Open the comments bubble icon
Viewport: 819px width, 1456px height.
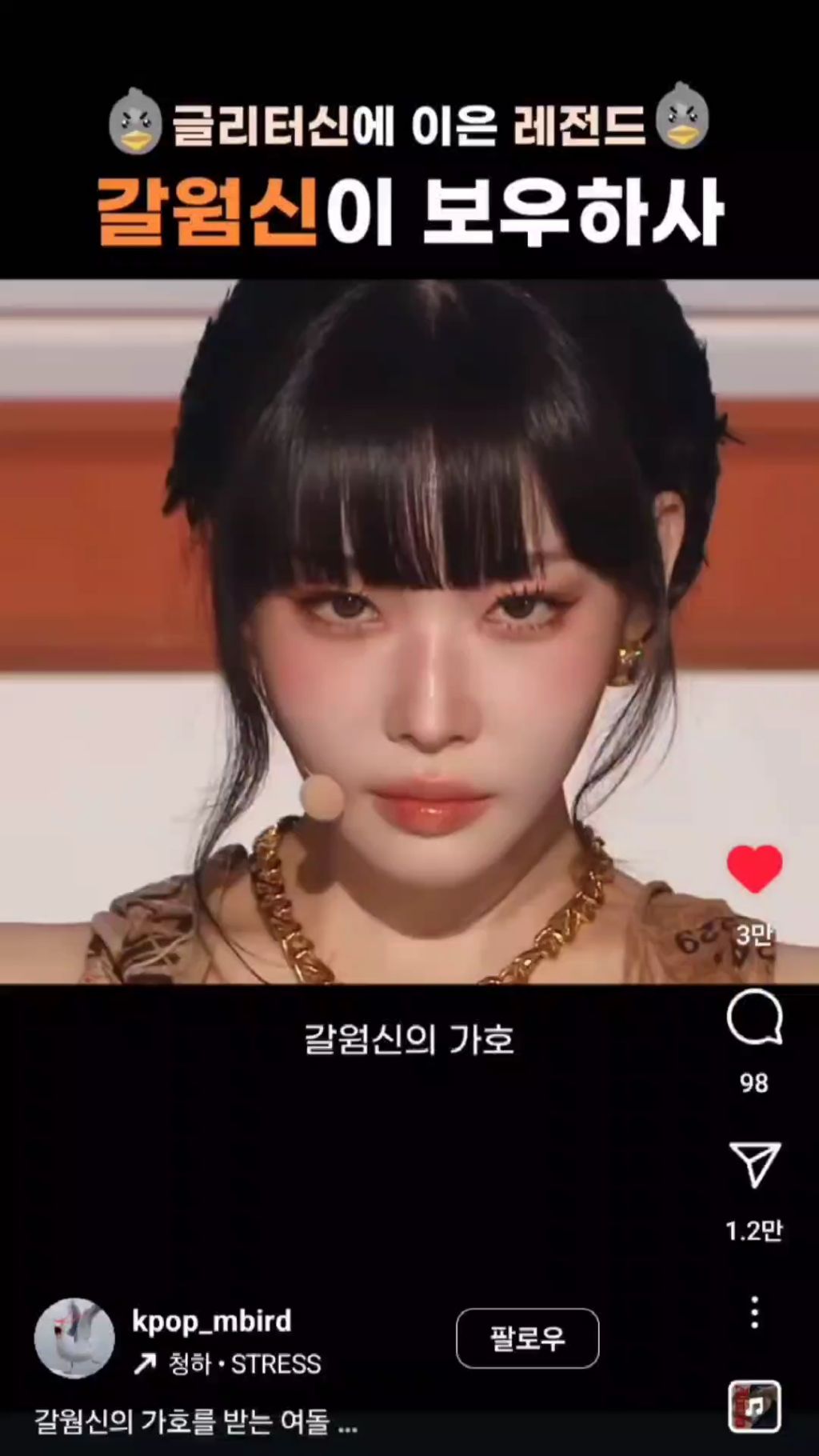tap(754, 1018)
